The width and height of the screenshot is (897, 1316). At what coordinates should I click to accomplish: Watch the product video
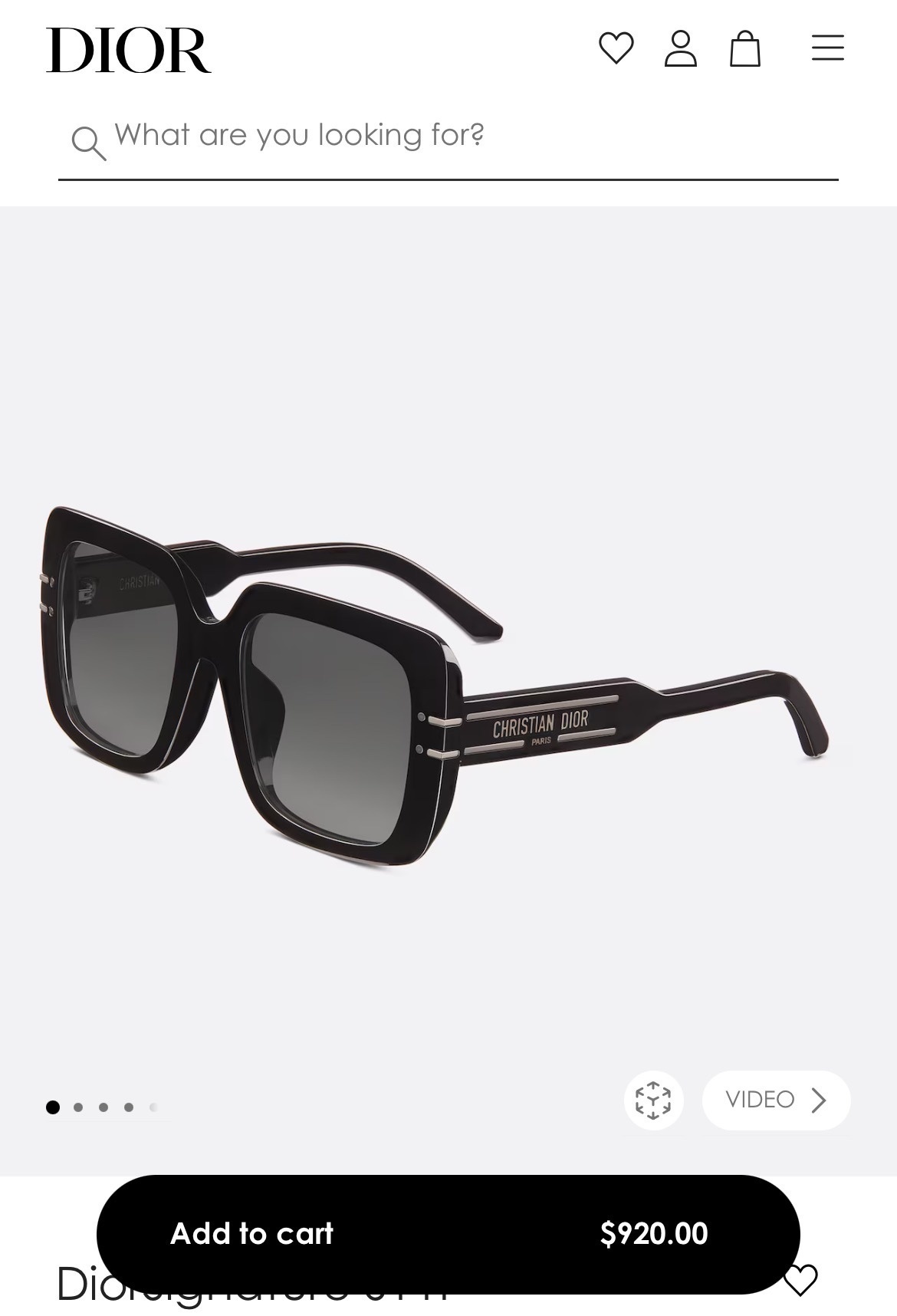[x=776, y=1100]
